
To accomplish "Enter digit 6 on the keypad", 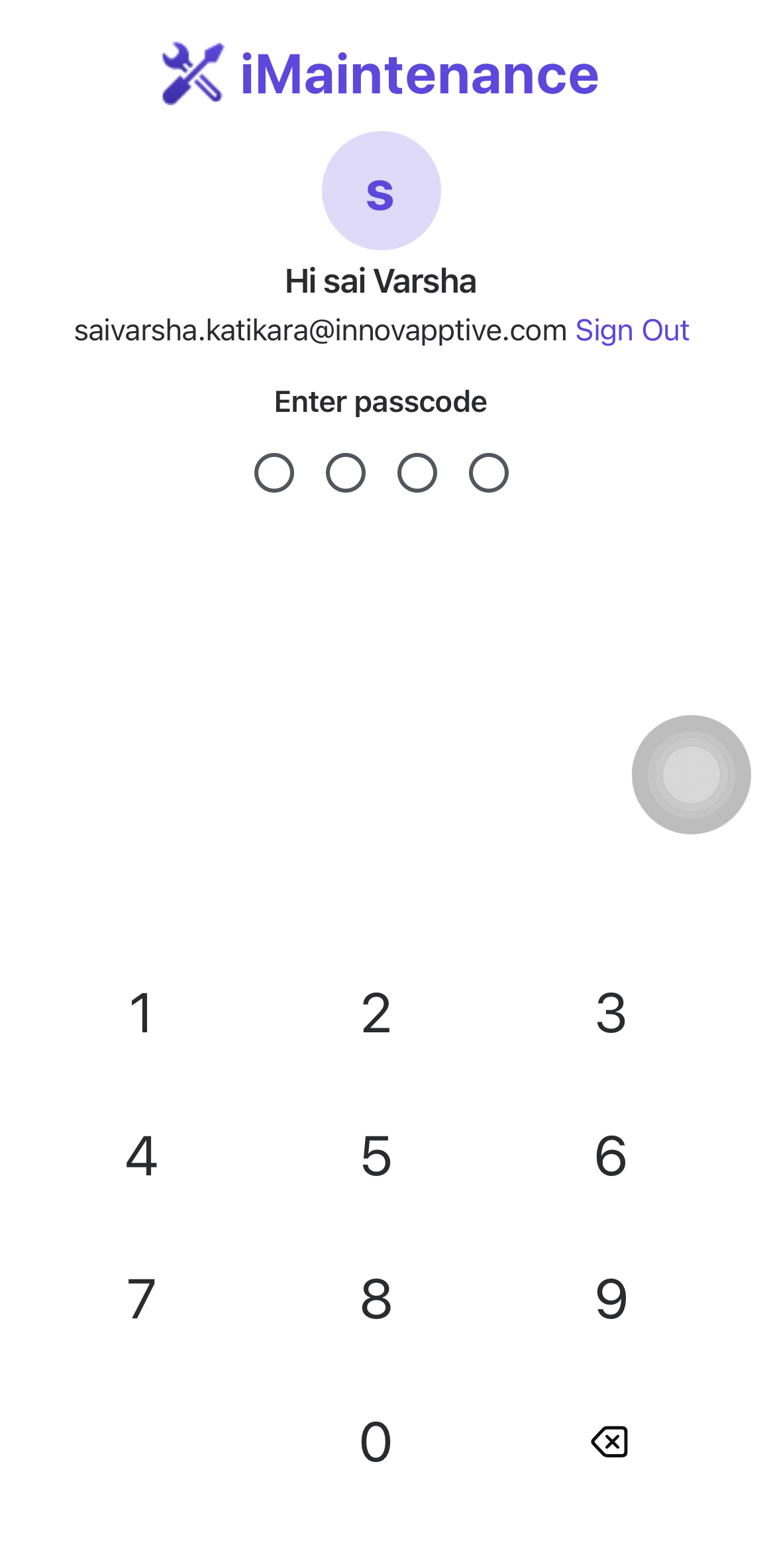I will pos(611,1156).
